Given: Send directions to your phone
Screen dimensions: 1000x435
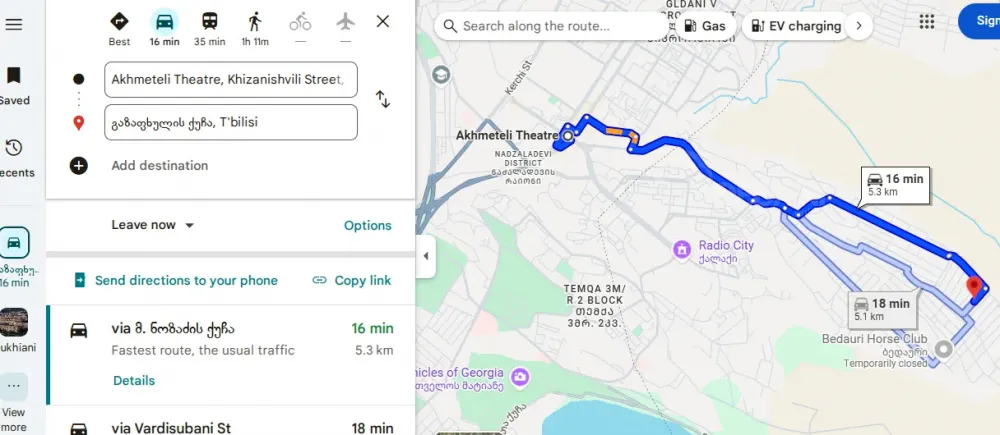Looking at the screenshot, I should point(175,280).
